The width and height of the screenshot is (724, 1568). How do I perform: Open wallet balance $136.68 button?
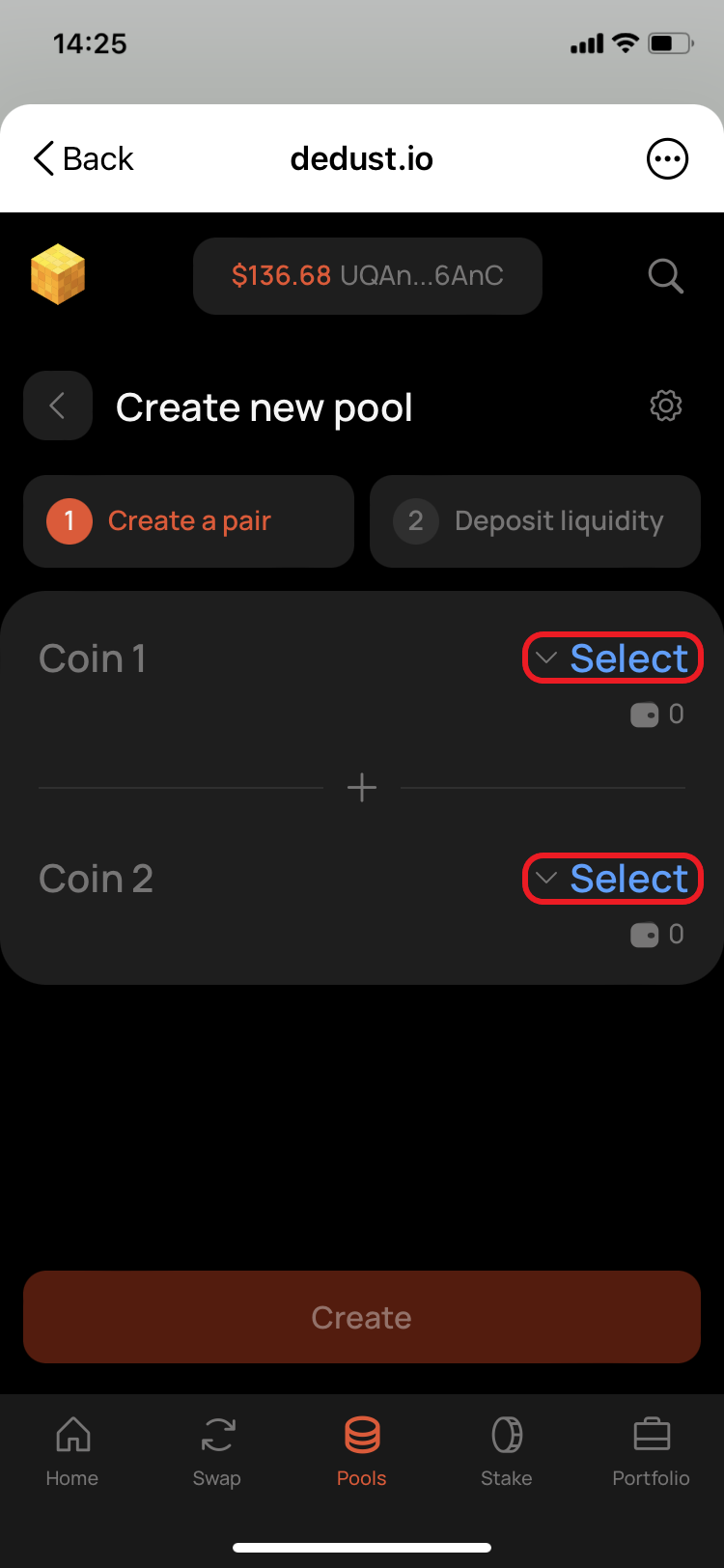tap(367, 275)
